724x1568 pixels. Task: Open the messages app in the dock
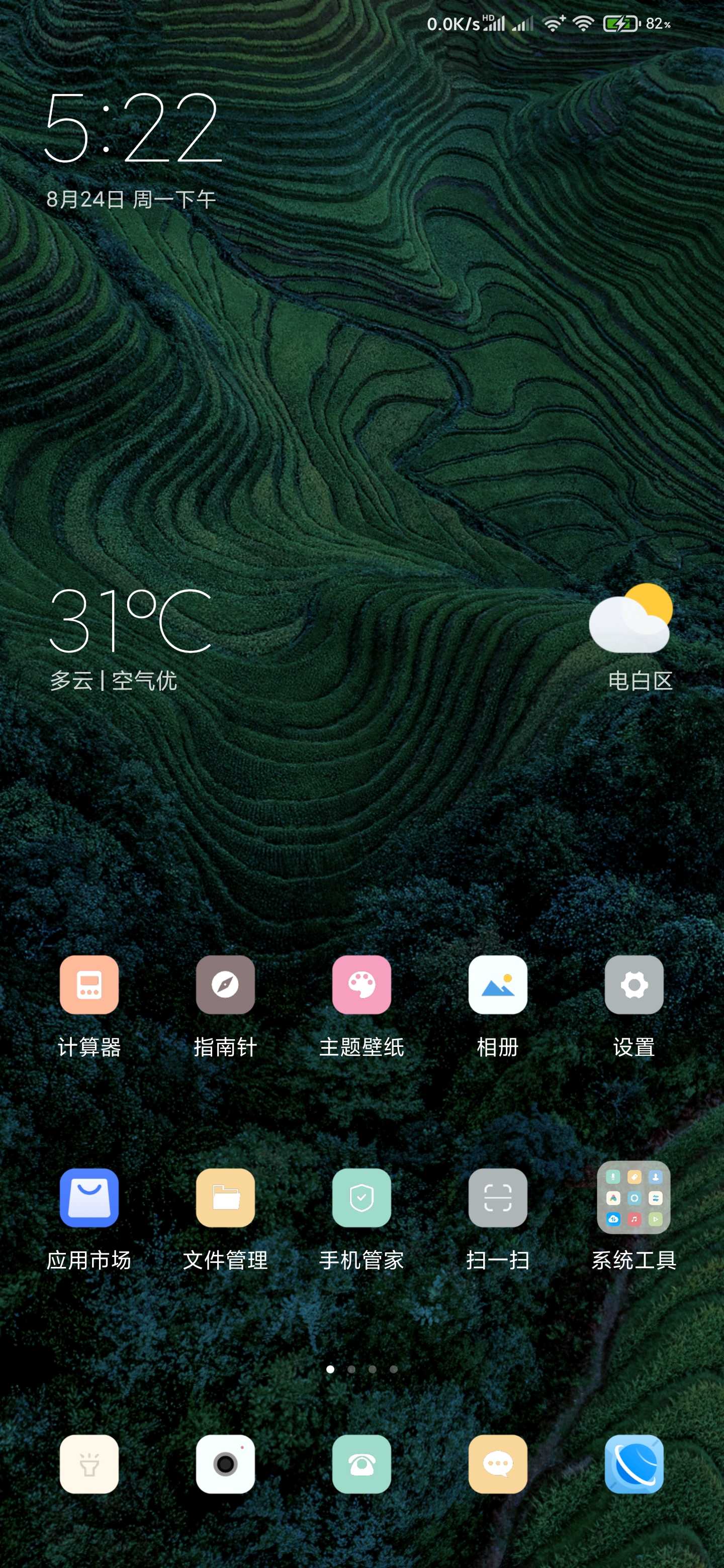tap(497, 1464)
